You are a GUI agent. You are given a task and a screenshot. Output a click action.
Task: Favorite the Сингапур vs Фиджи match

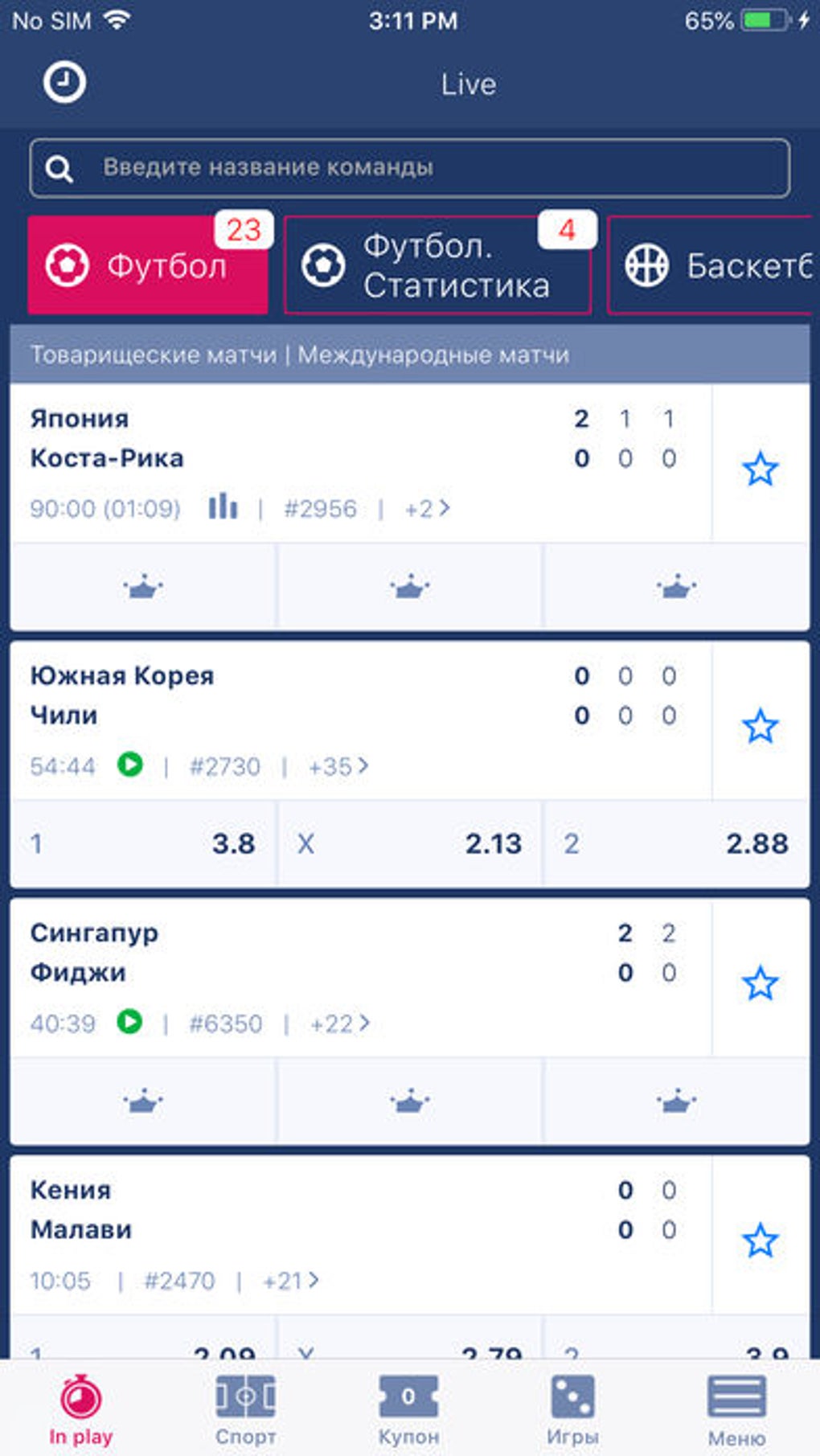(760, 983)
